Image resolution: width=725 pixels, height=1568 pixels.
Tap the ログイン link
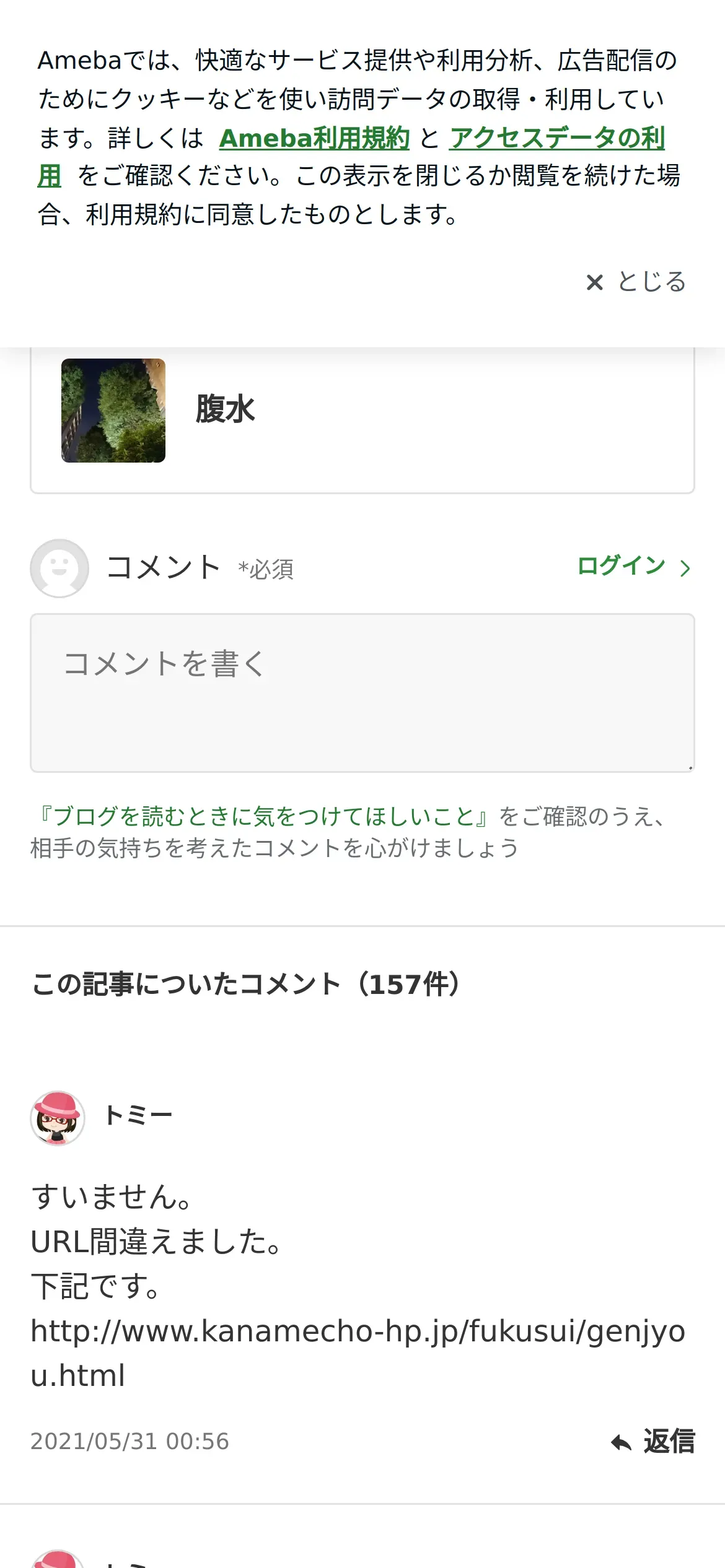pyautogui.click(x=632, y=566)
